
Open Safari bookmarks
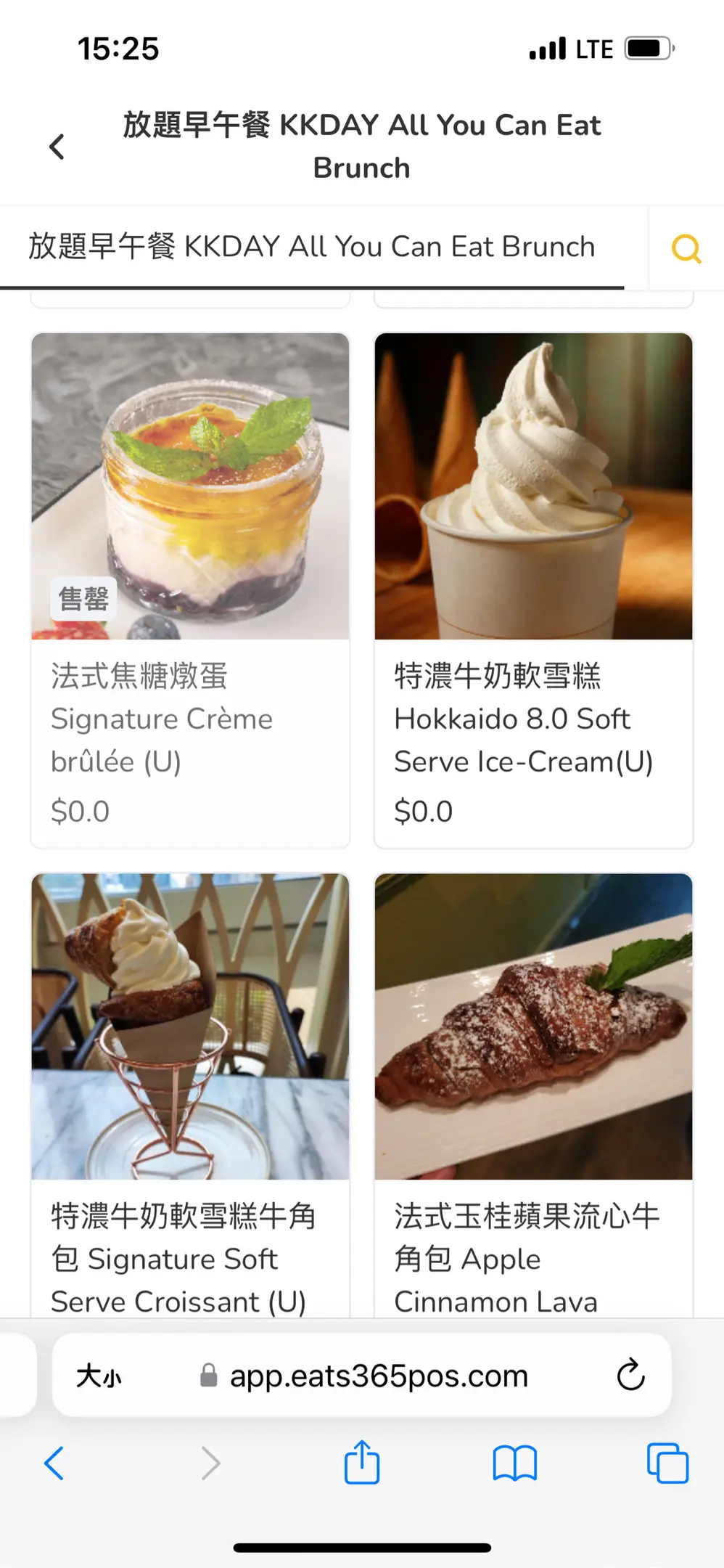pos(514,1463)
